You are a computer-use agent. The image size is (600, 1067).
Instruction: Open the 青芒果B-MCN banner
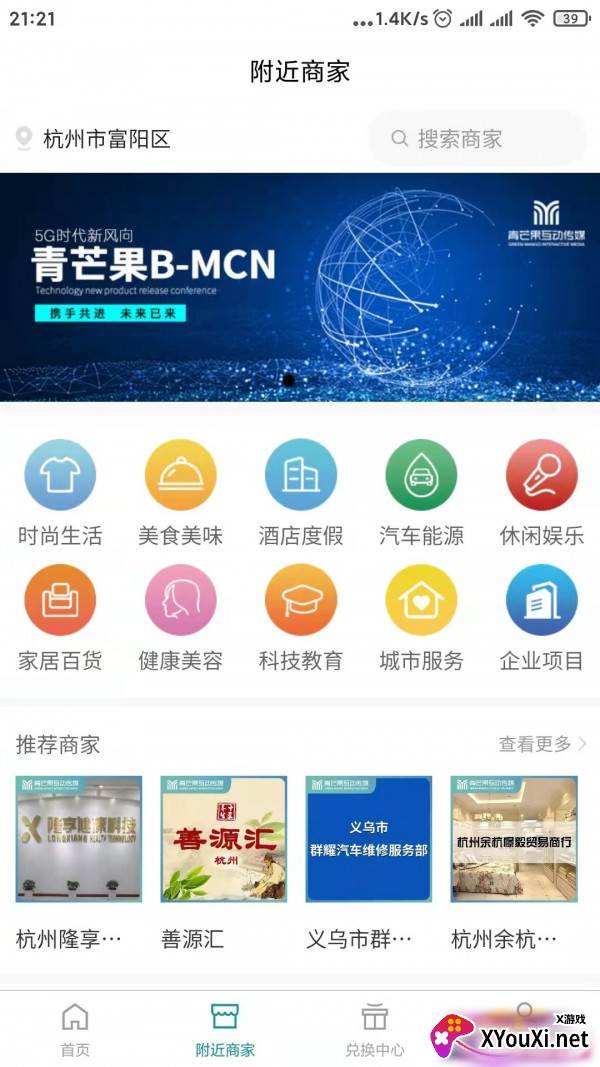[x=300, y=287]
